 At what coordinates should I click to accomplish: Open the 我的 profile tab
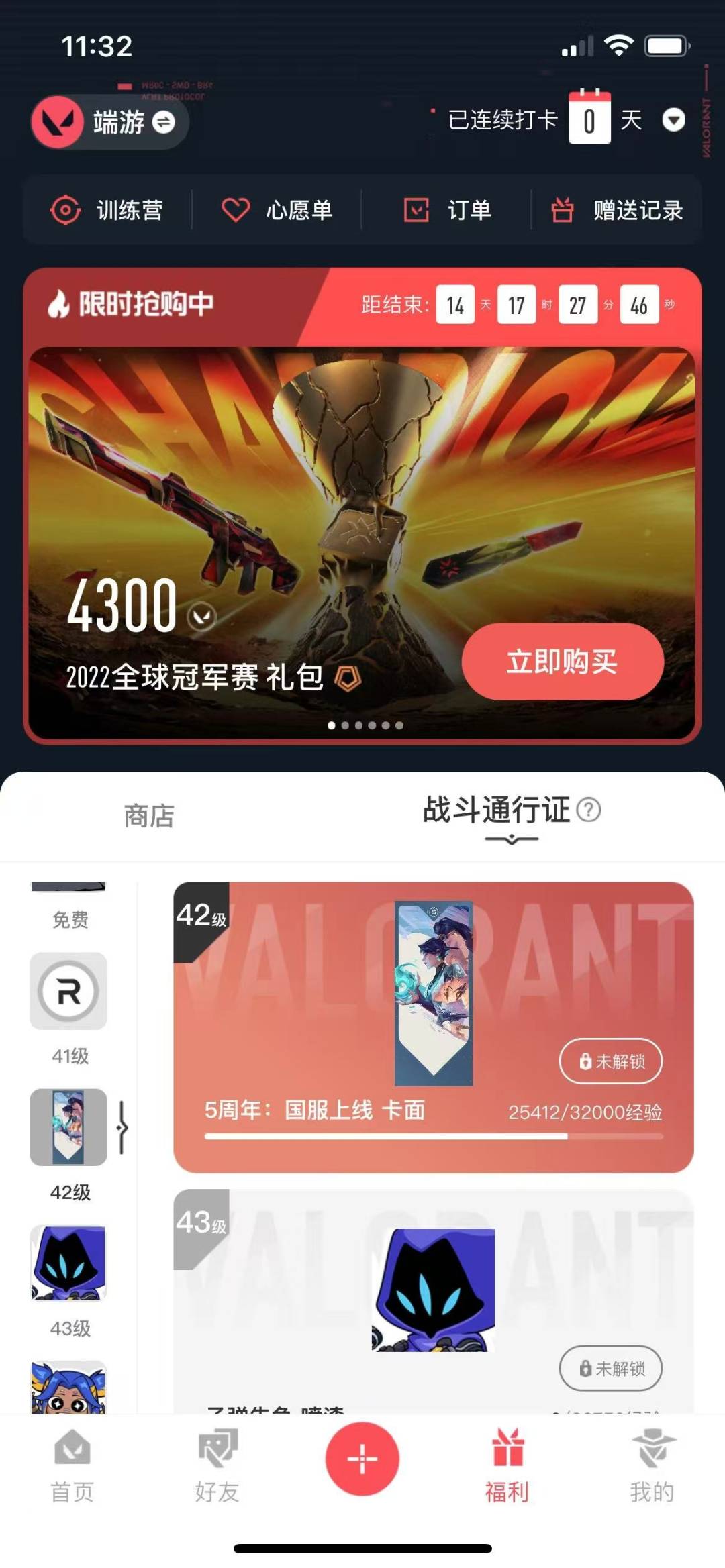click(x=652, y=1466)
